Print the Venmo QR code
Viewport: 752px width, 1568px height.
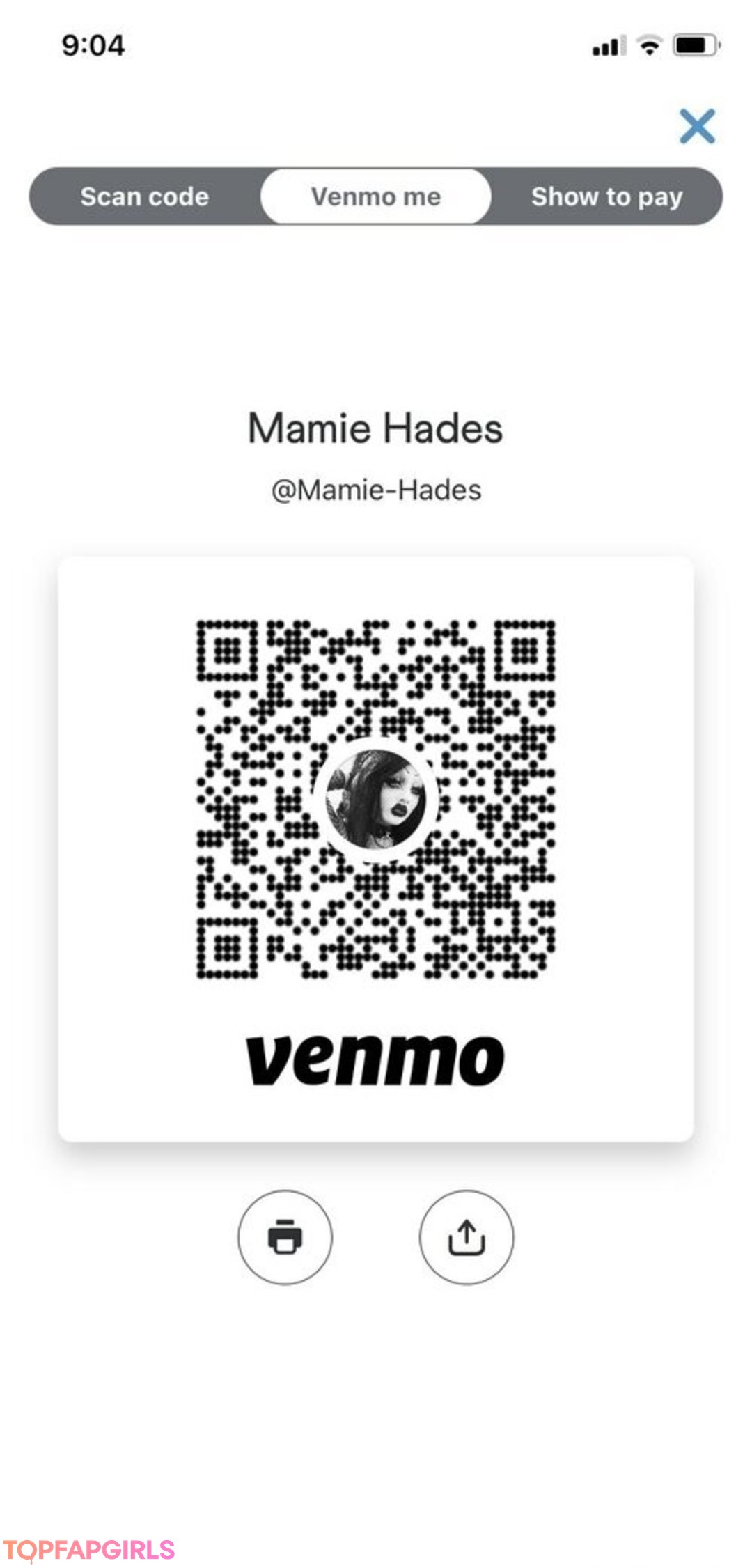tap(285, 1237)
